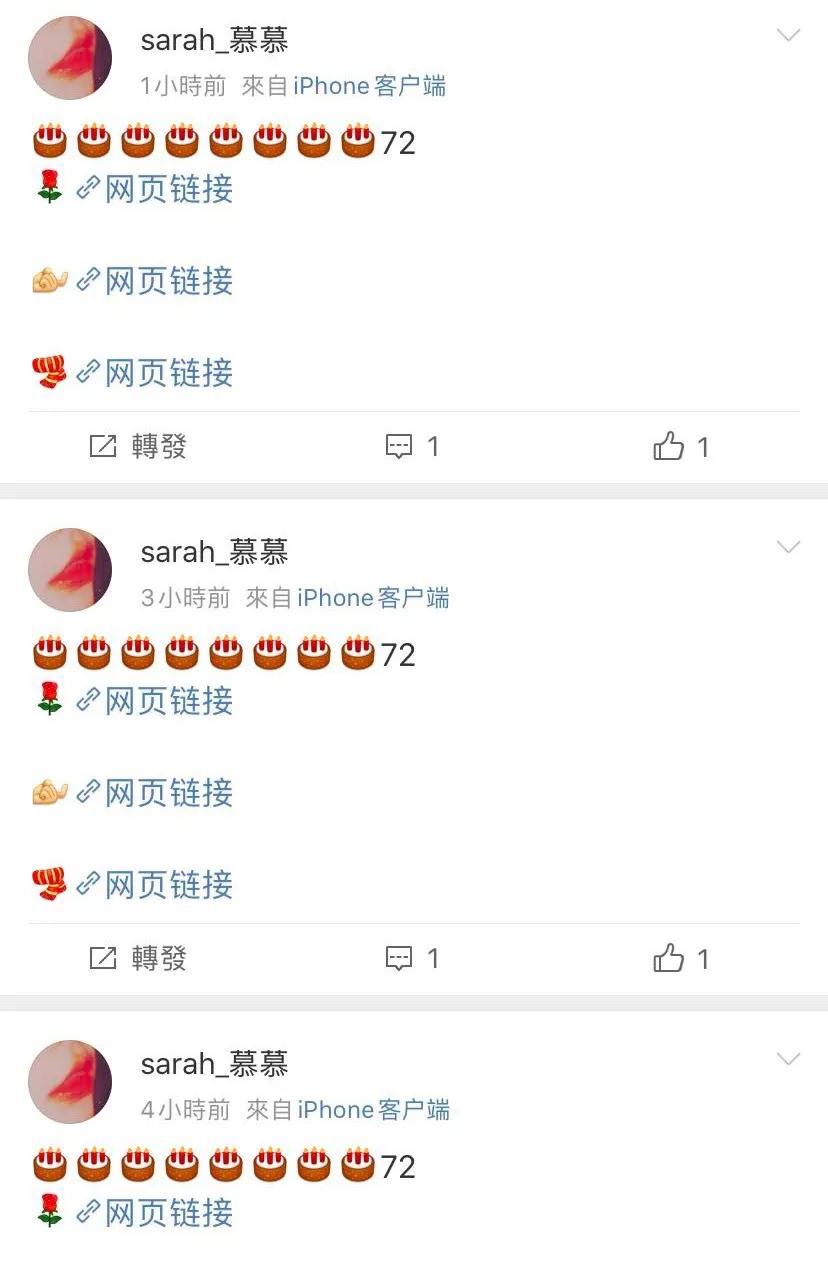Click the iPhone 客户端 source link

[370, 86]
